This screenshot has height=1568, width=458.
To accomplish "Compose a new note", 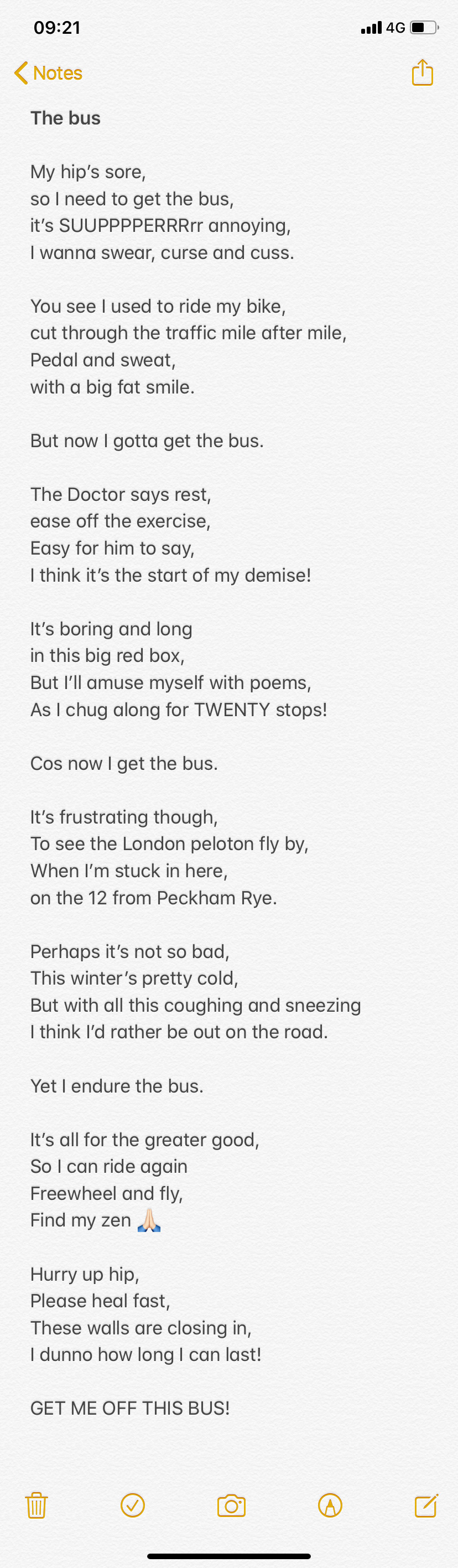I will (x=426, y=1505).
